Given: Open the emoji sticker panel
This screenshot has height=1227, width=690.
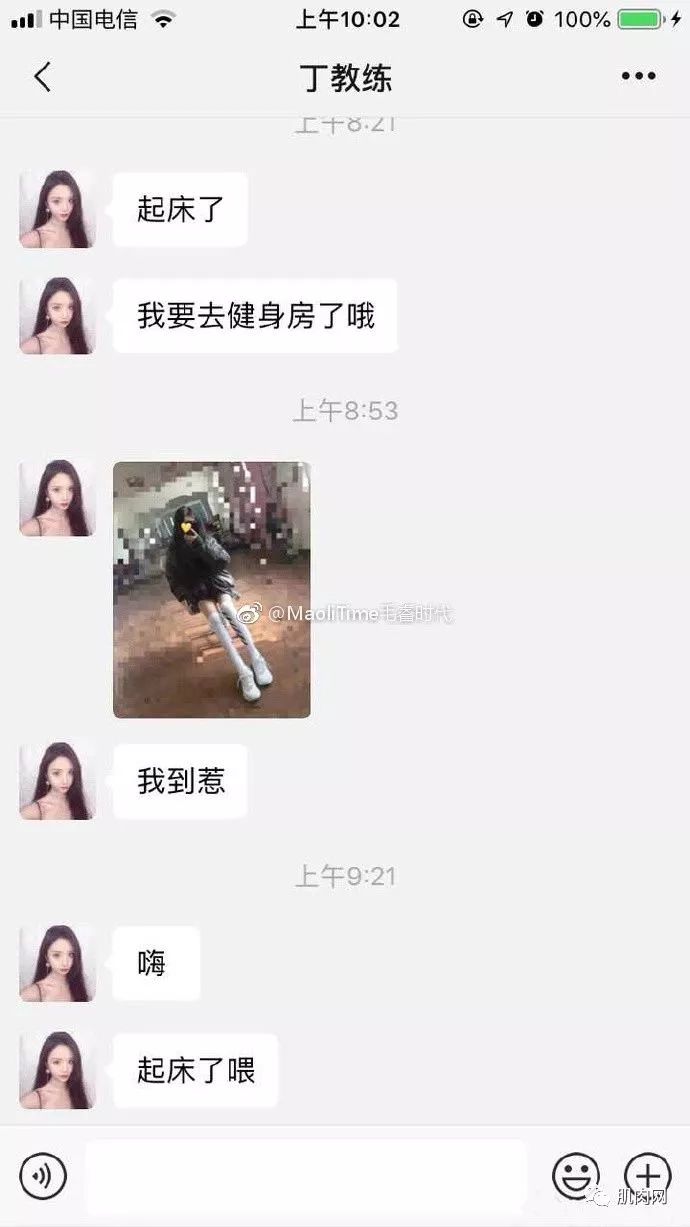Looking at the screenshot, I should (576, 1176).
